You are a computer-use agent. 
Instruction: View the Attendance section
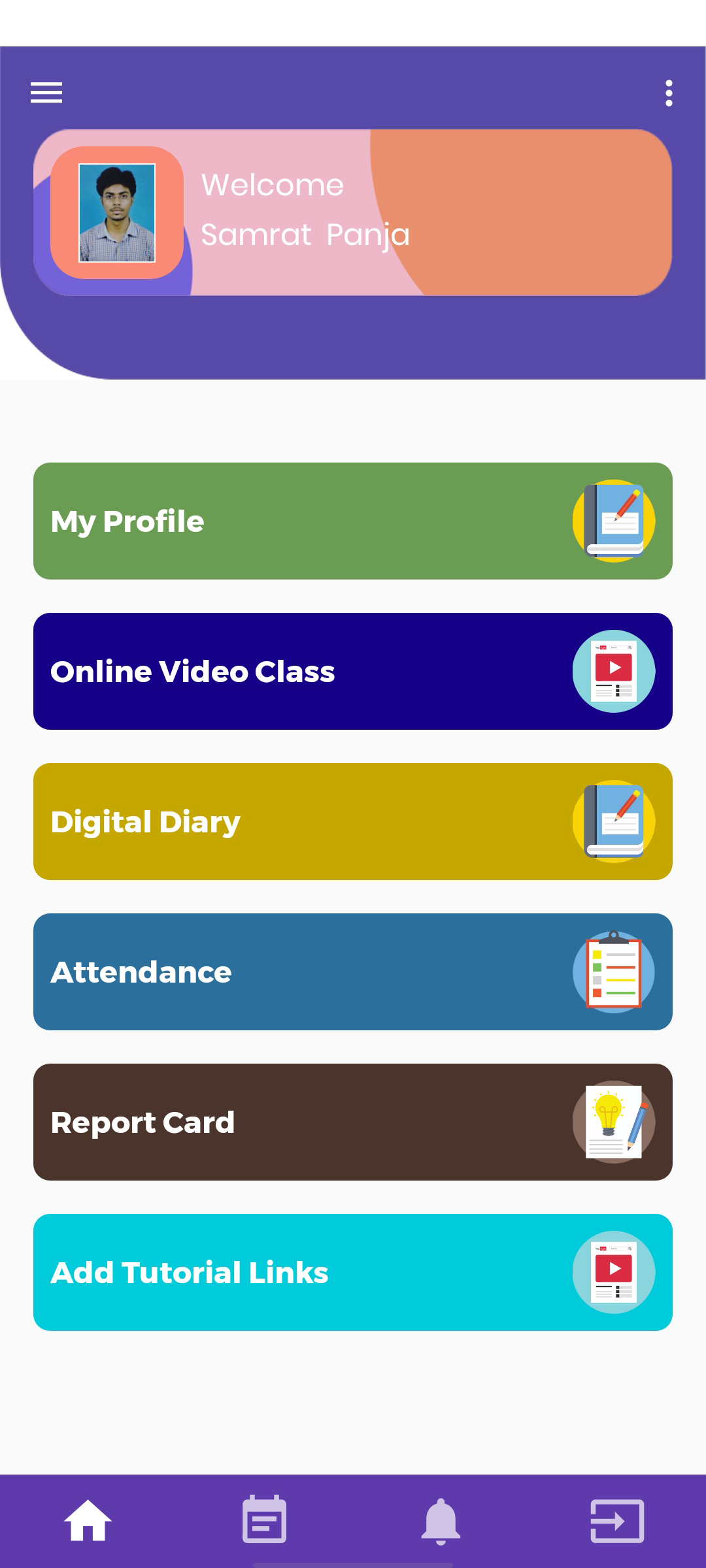click(353, 972)
